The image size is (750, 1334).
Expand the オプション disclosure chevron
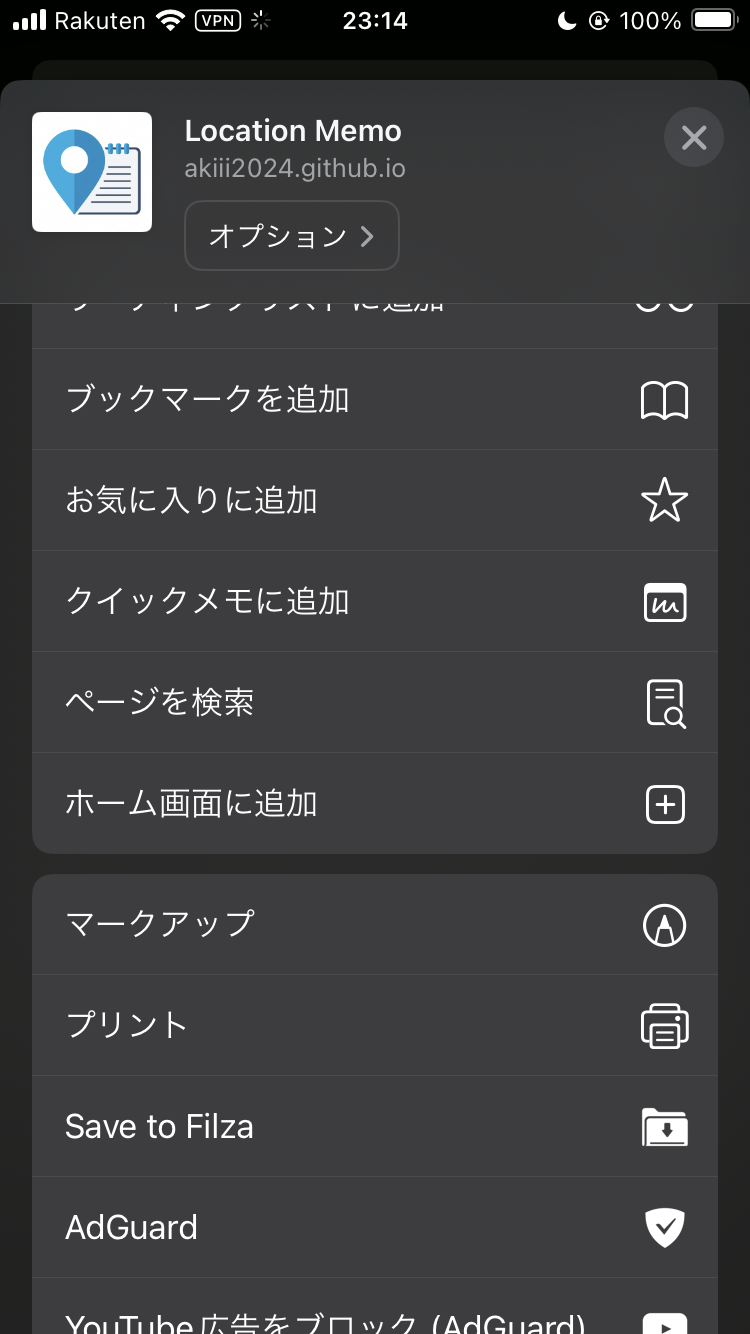click(367, 236)
